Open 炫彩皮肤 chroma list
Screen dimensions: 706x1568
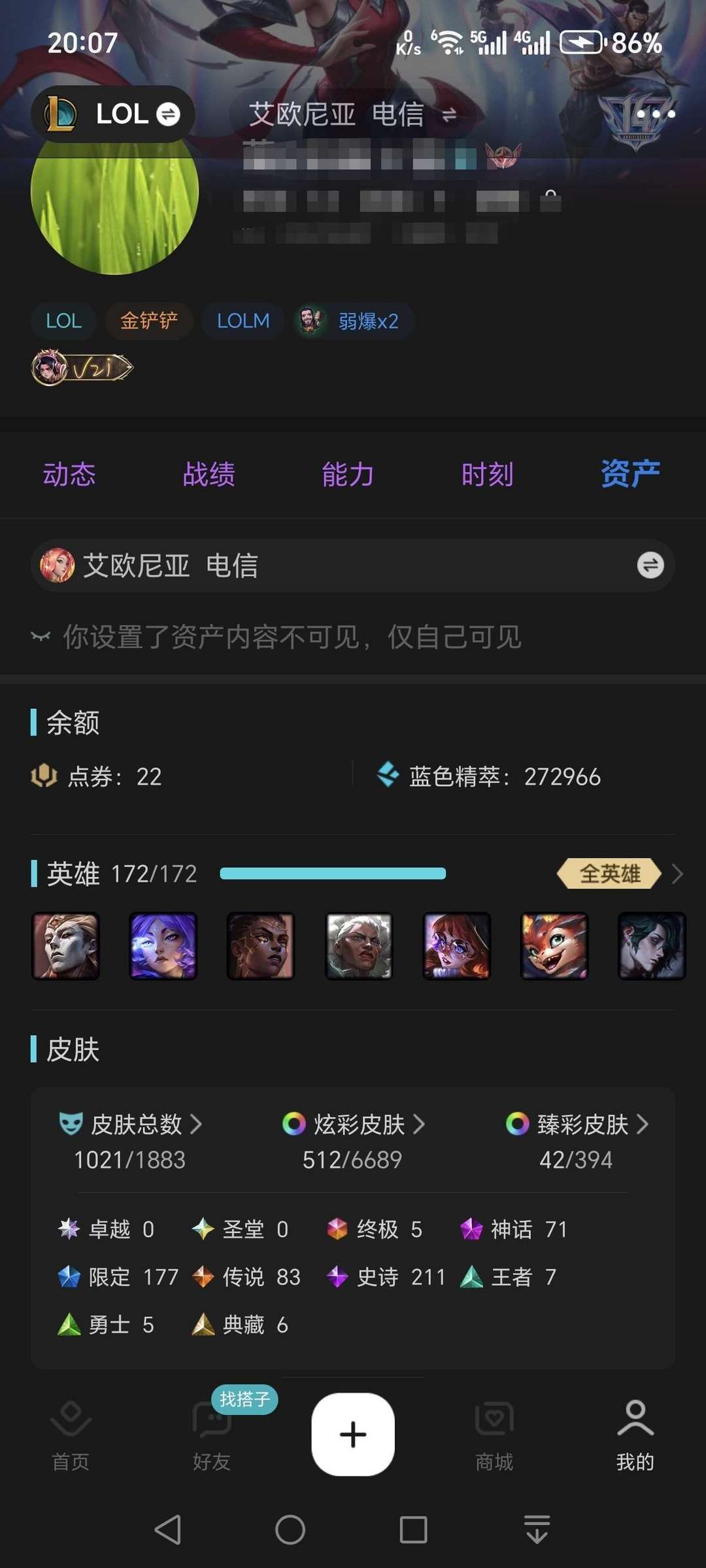[x=354, y=1125]
